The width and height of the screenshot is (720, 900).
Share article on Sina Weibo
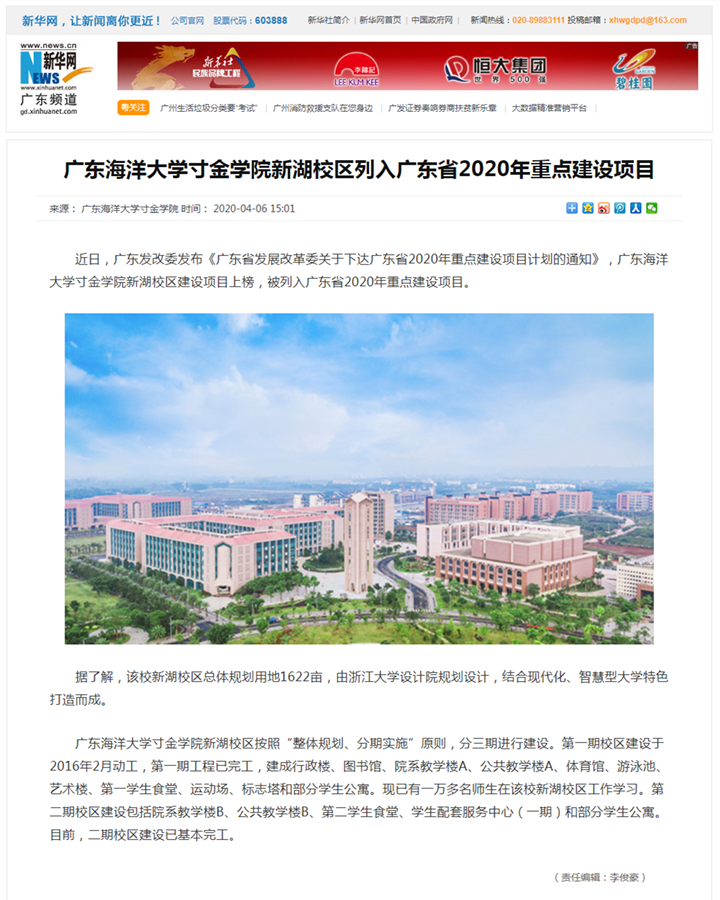click(x=604, y=208)
